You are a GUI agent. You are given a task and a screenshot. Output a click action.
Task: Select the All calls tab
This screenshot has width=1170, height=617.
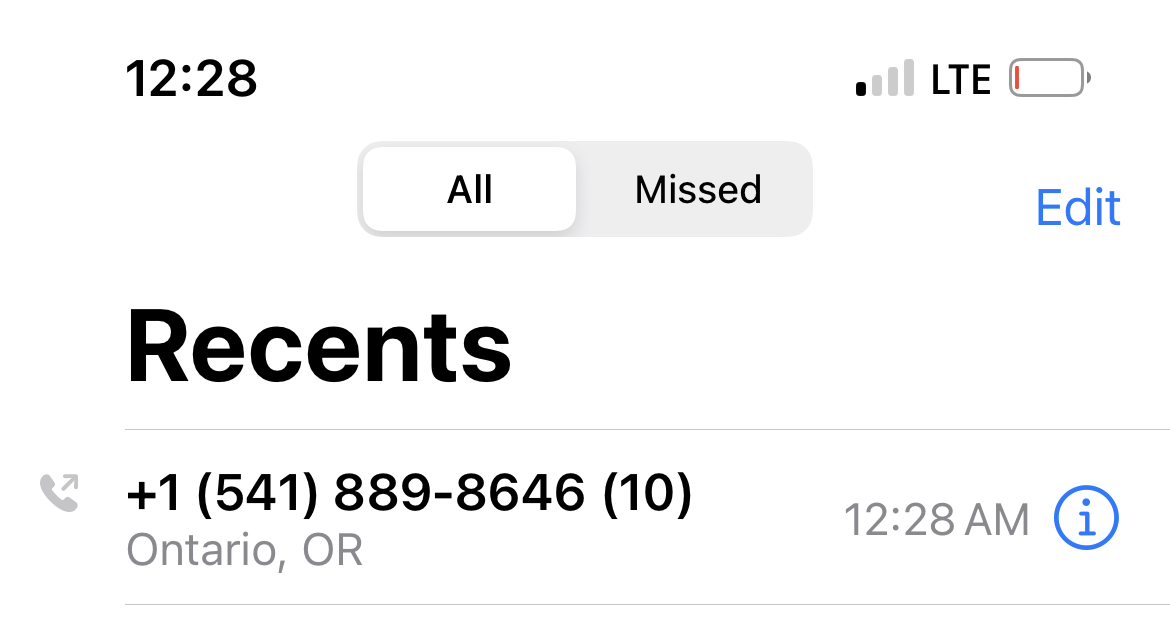(x=470, y=189)
